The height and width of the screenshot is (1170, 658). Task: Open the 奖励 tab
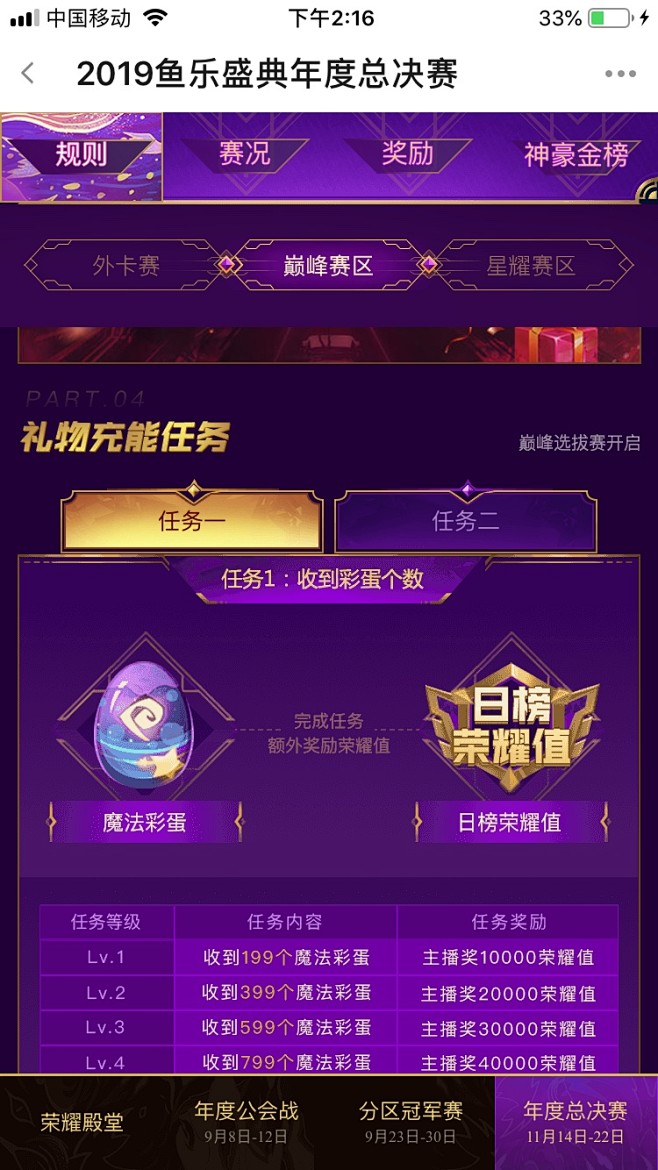pos(408,155)
